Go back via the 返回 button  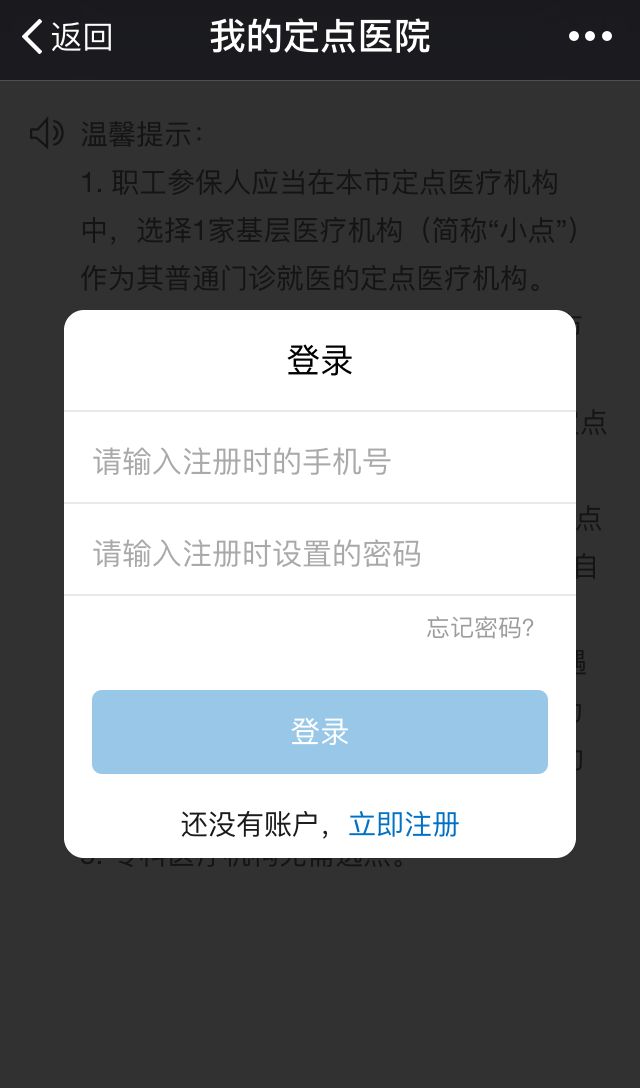[x=66, y=37]
